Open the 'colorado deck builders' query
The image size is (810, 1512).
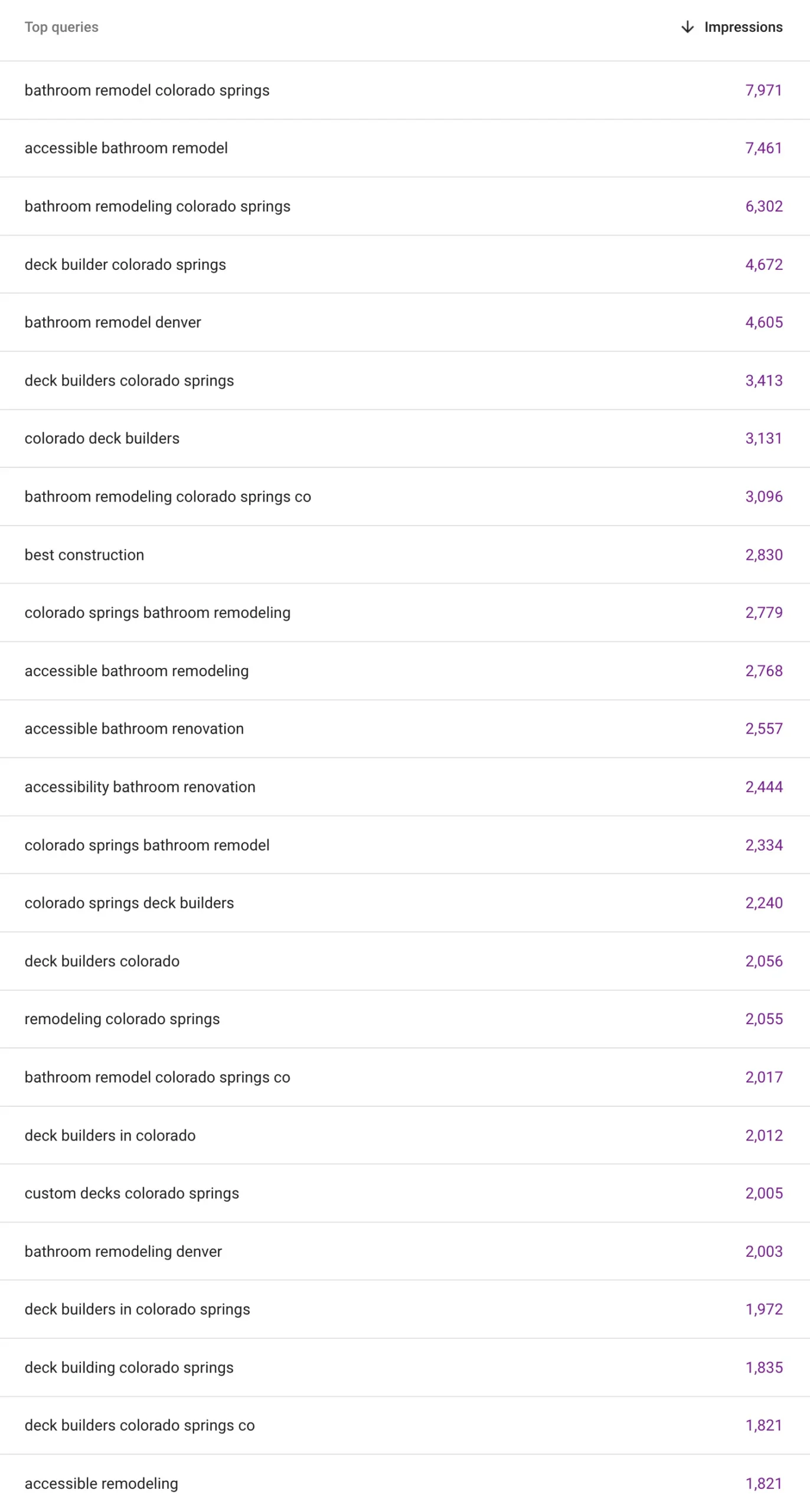pos(102,438)
